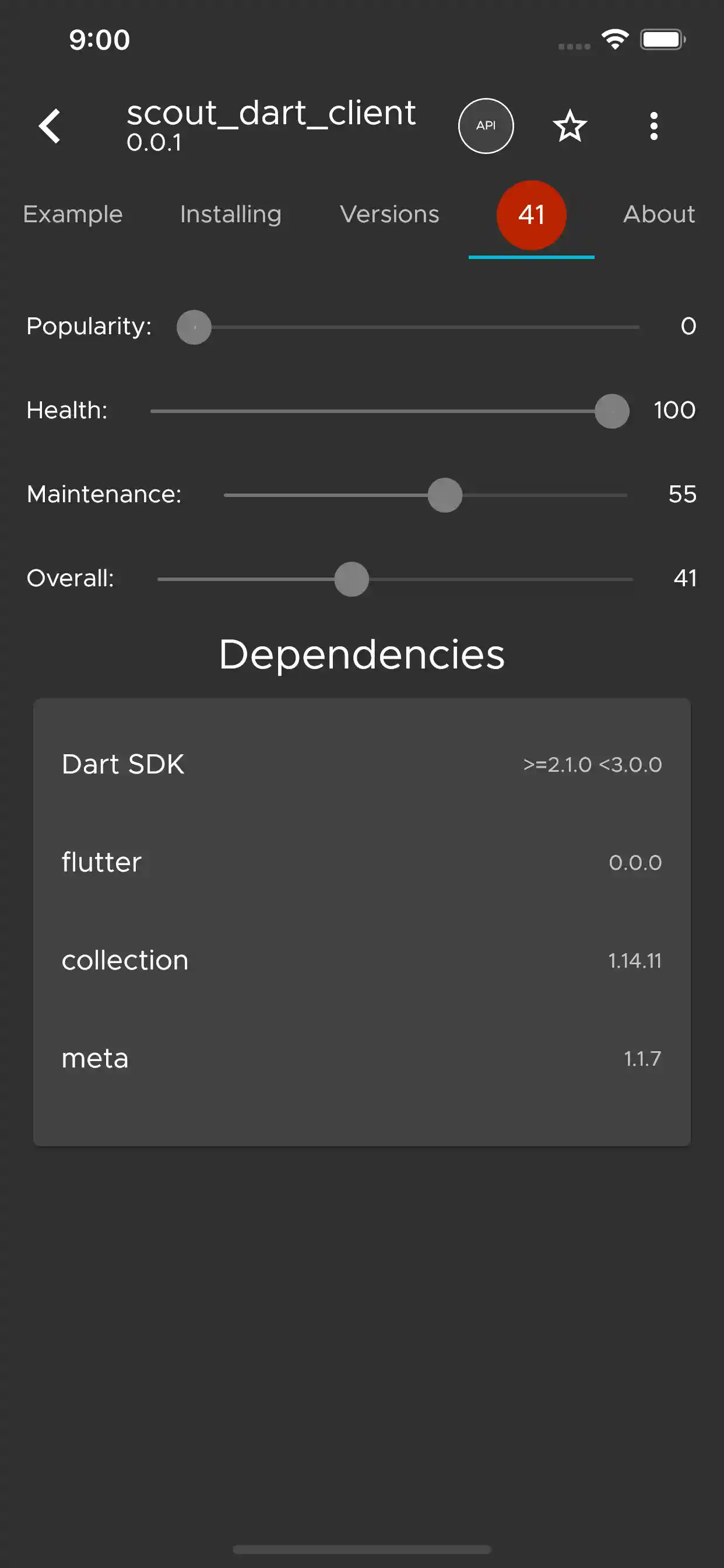Screen dimensions: 724x1568
Task: Open the flutter dependency
Action: click(x=361, y=862)
